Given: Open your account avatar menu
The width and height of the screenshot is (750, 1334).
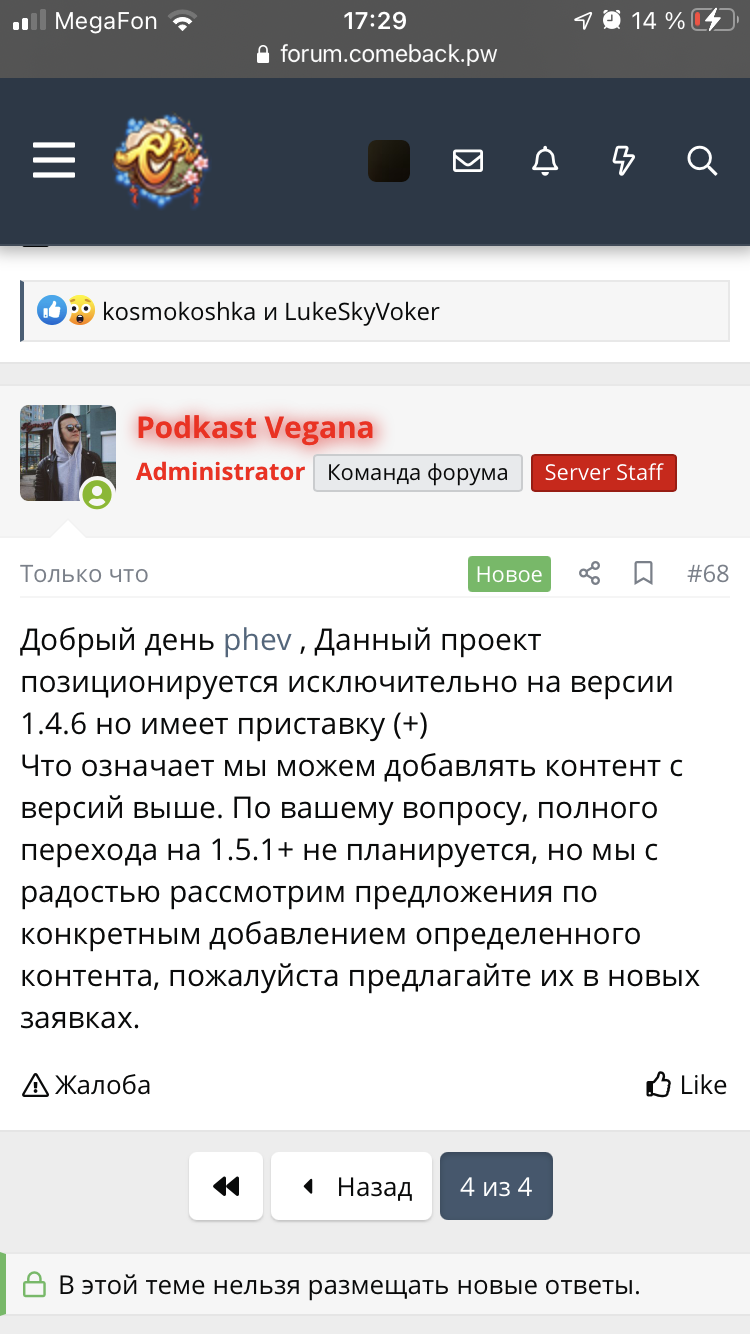Looking at the screenshot, I should (389, 161).
